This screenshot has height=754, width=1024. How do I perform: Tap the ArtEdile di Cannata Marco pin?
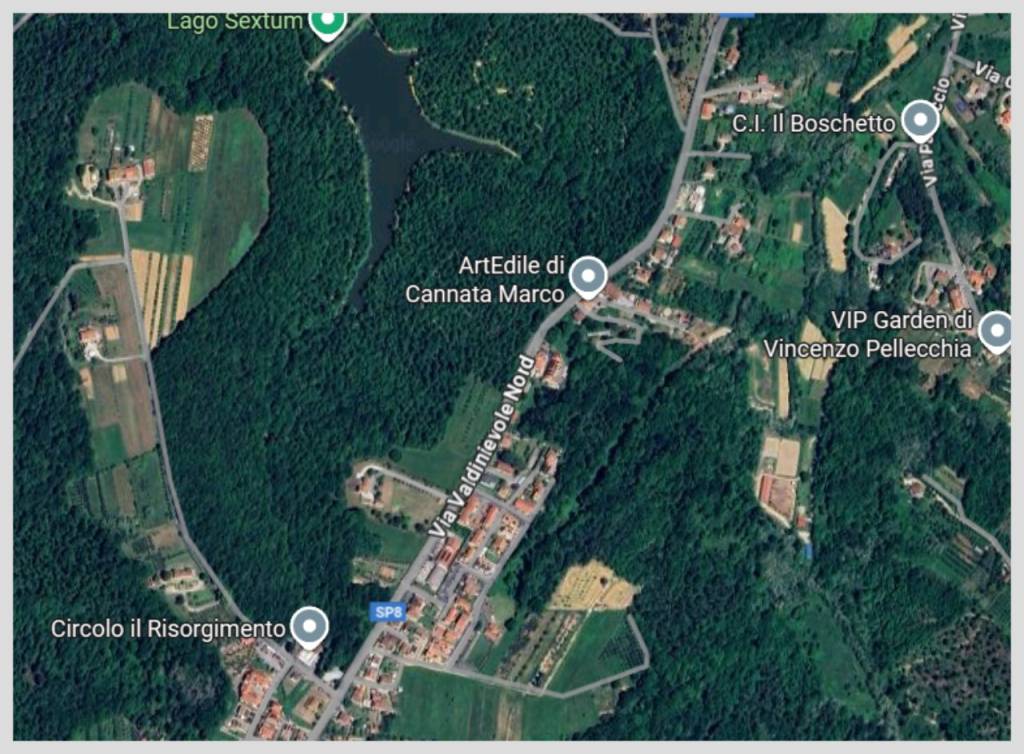pyautogui.click(x=588, y=276)
